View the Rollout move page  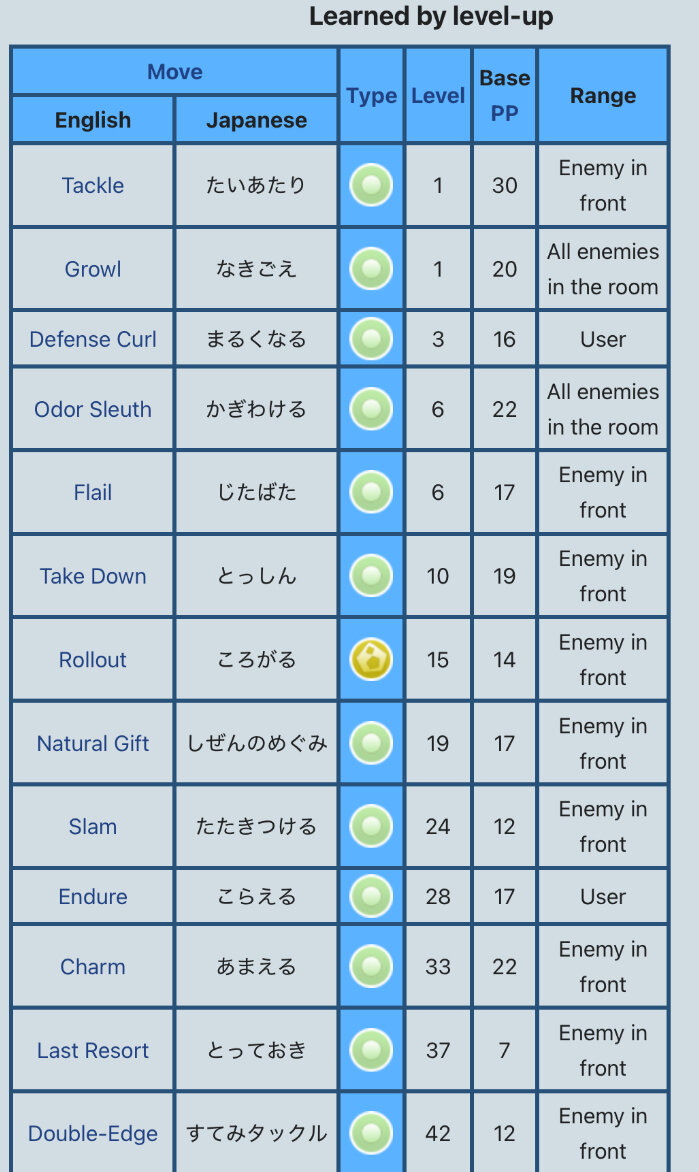point(93,660)
